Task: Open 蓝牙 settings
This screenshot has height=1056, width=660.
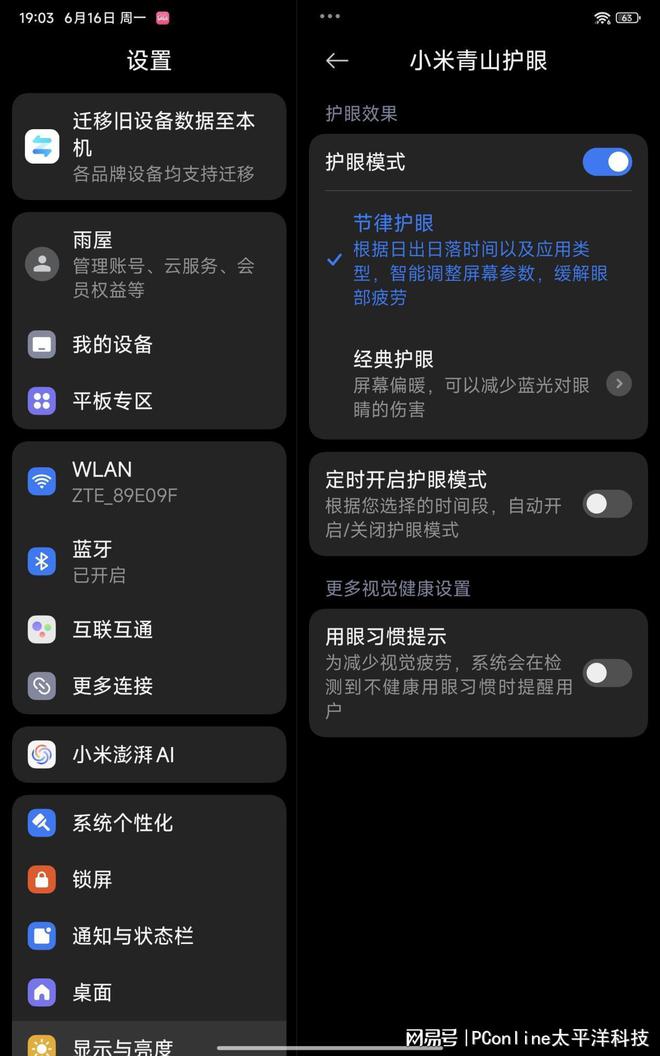Action: pos(149,561)
